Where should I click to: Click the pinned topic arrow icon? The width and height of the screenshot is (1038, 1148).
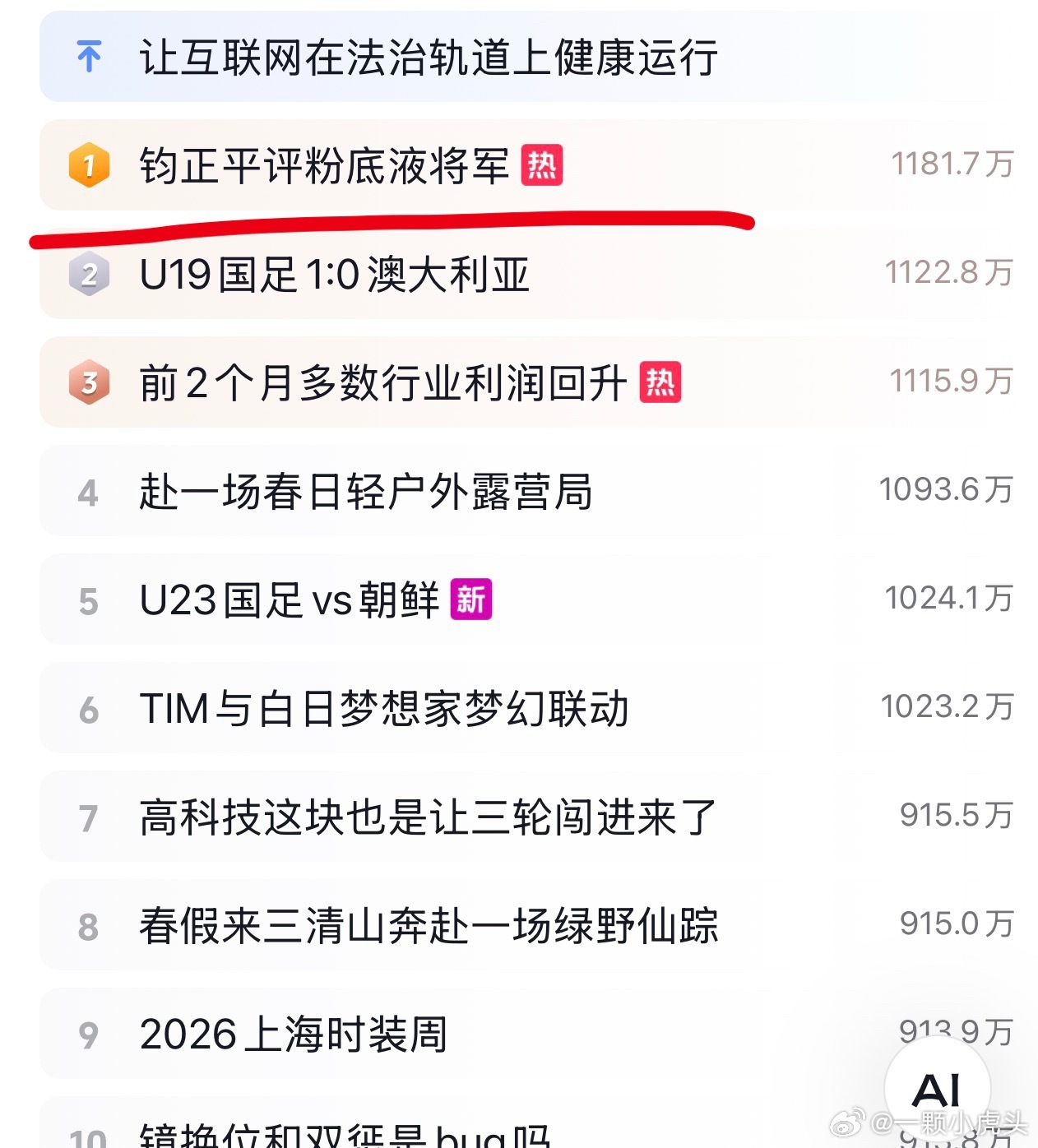88,58
